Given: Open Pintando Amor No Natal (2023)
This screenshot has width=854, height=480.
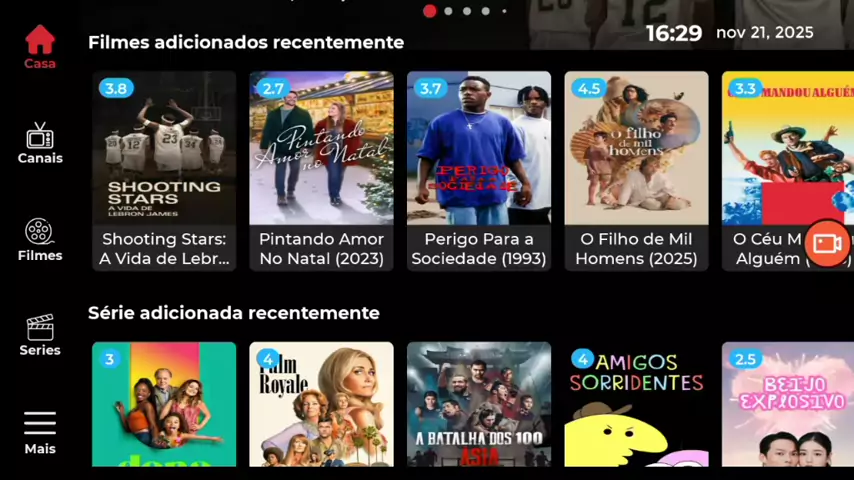Looking at the screenshot, I should click(x=321, y=170).
